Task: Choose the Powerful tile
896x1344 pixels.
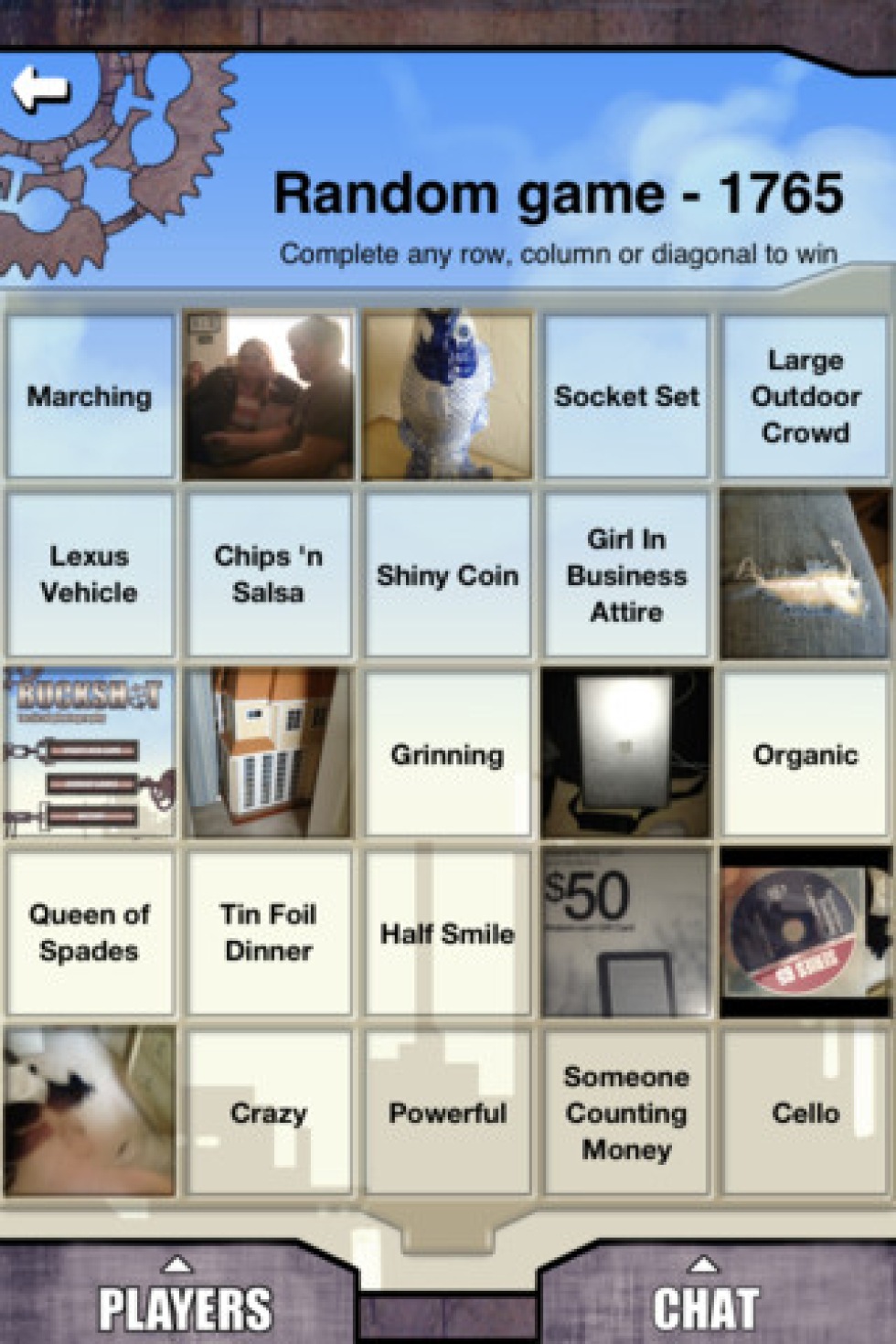Action: click(x=447, y=1113)
